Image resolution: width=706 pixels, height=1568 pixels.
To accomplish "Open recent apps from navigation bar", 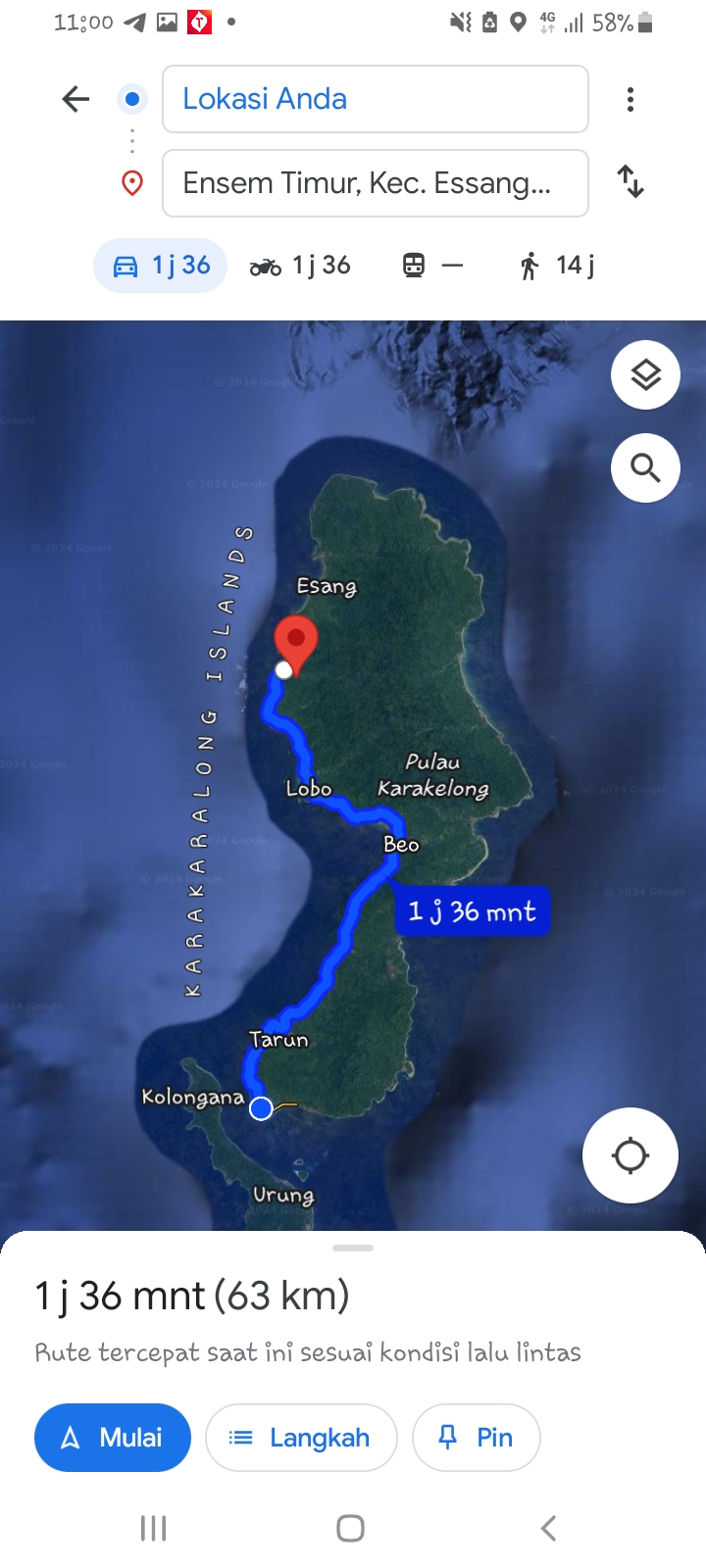I will [x=154, y=1528].
